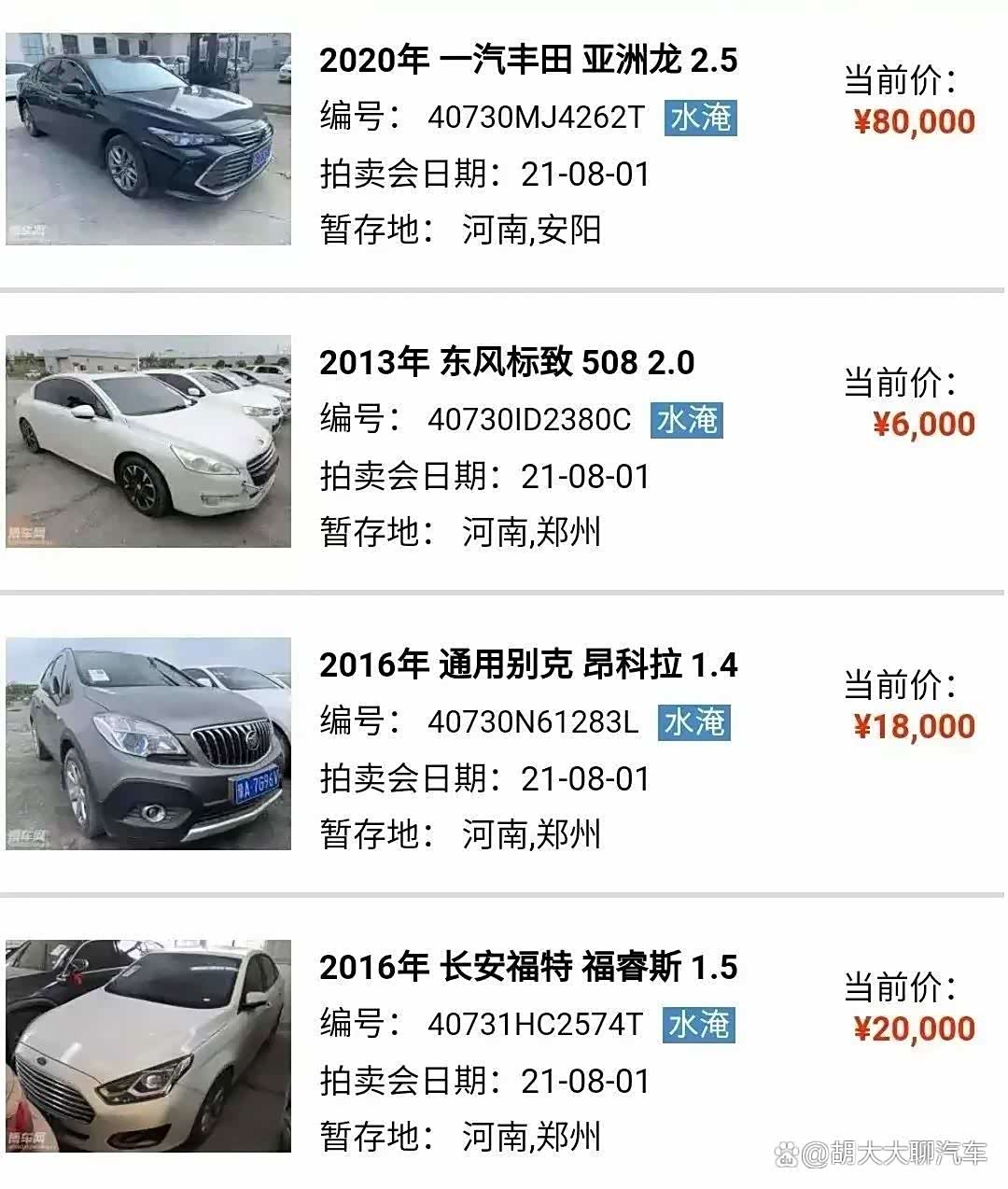The image size is (1008, 1189).
Task: Open the 2016 长安福特 福睿斯 1.5 listing
Action: [528, 968]
